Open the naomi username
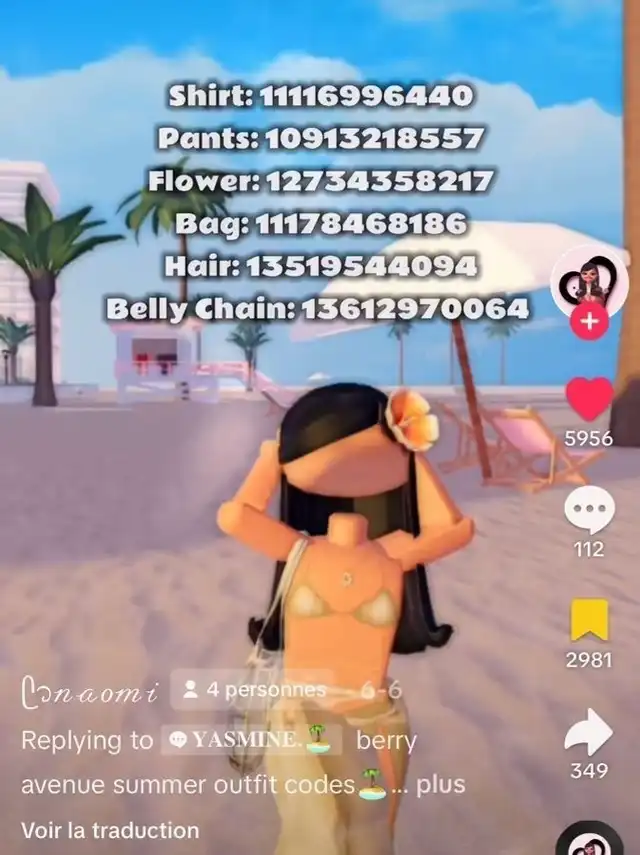 point(90,691)
